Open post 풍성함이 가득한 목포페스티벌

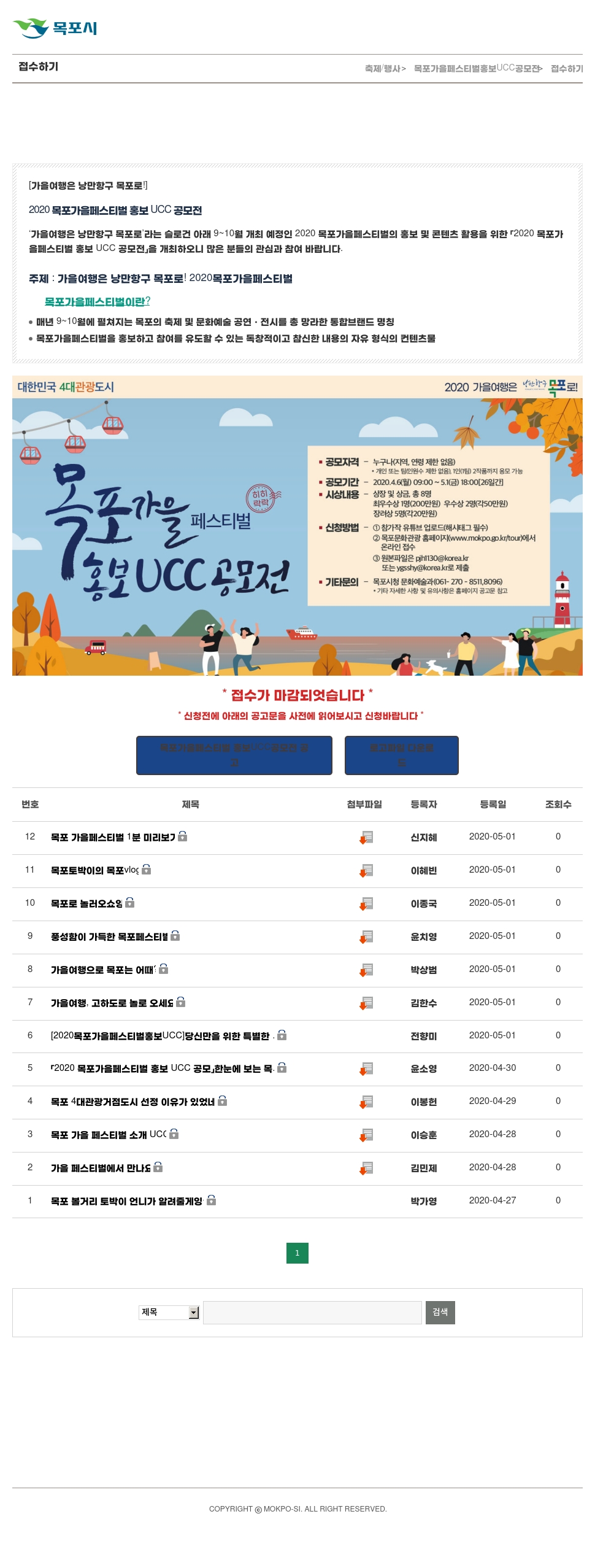[109, 937]
